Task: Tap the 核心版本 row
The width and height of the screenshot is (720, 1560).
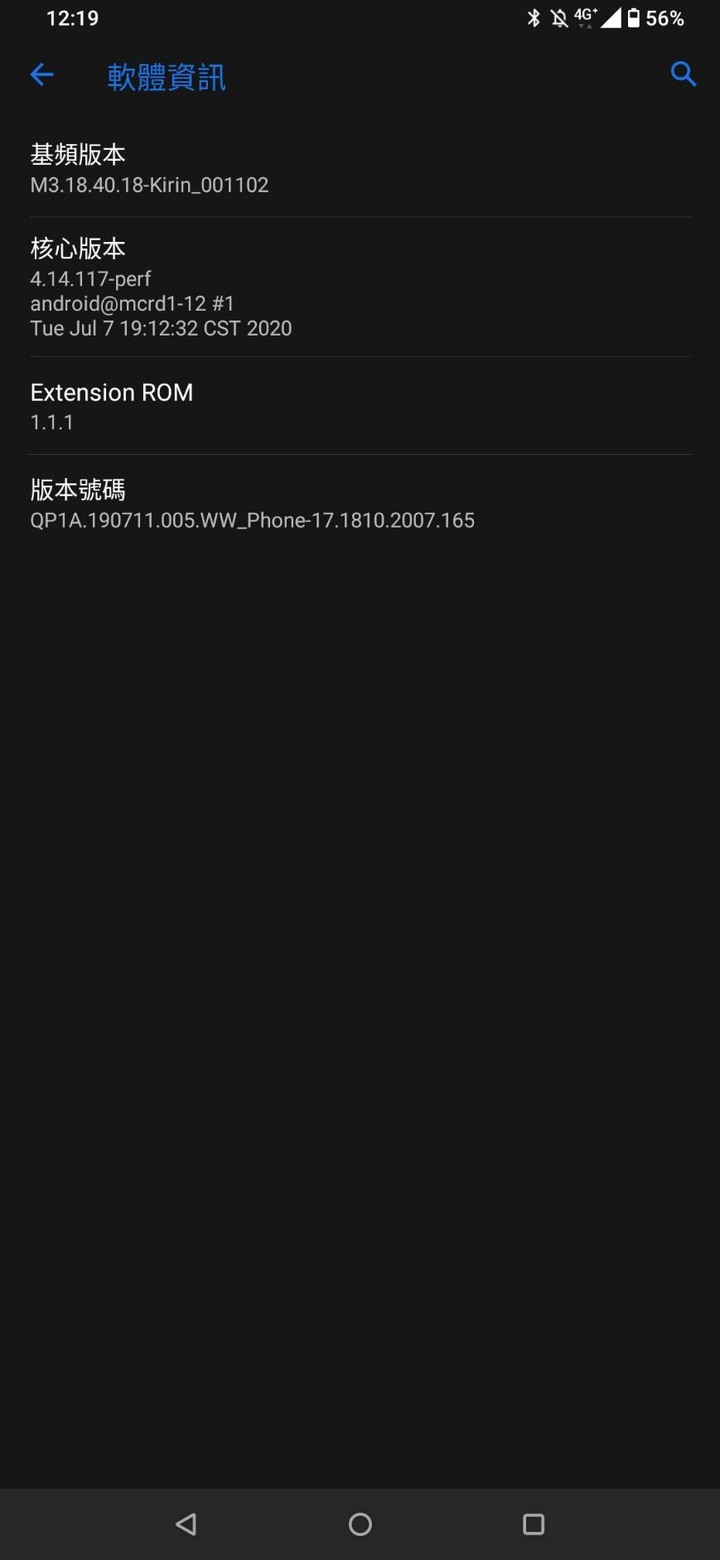Action: click(x=360, y=287)
